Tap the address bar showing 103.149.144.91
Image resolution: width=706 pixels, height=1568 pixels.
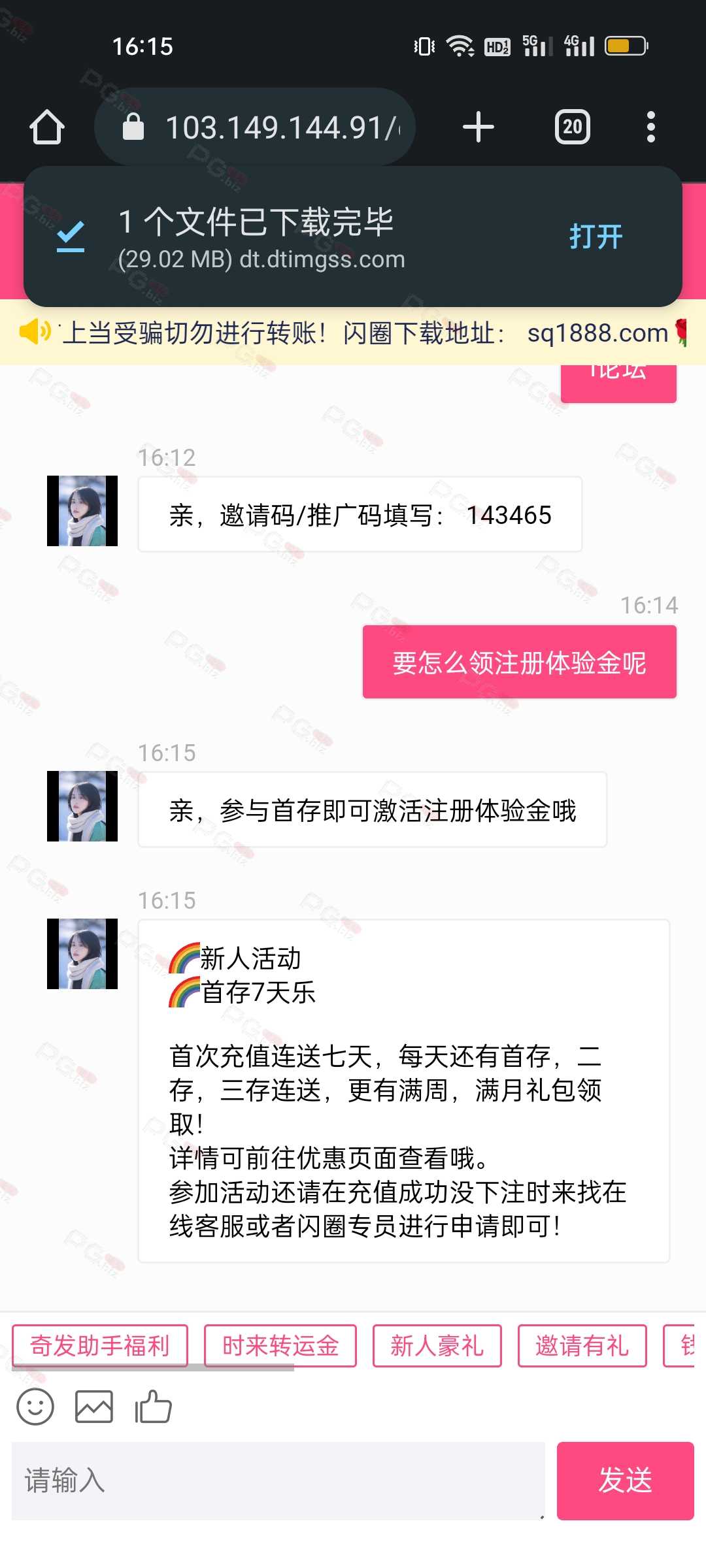point(255,127)
